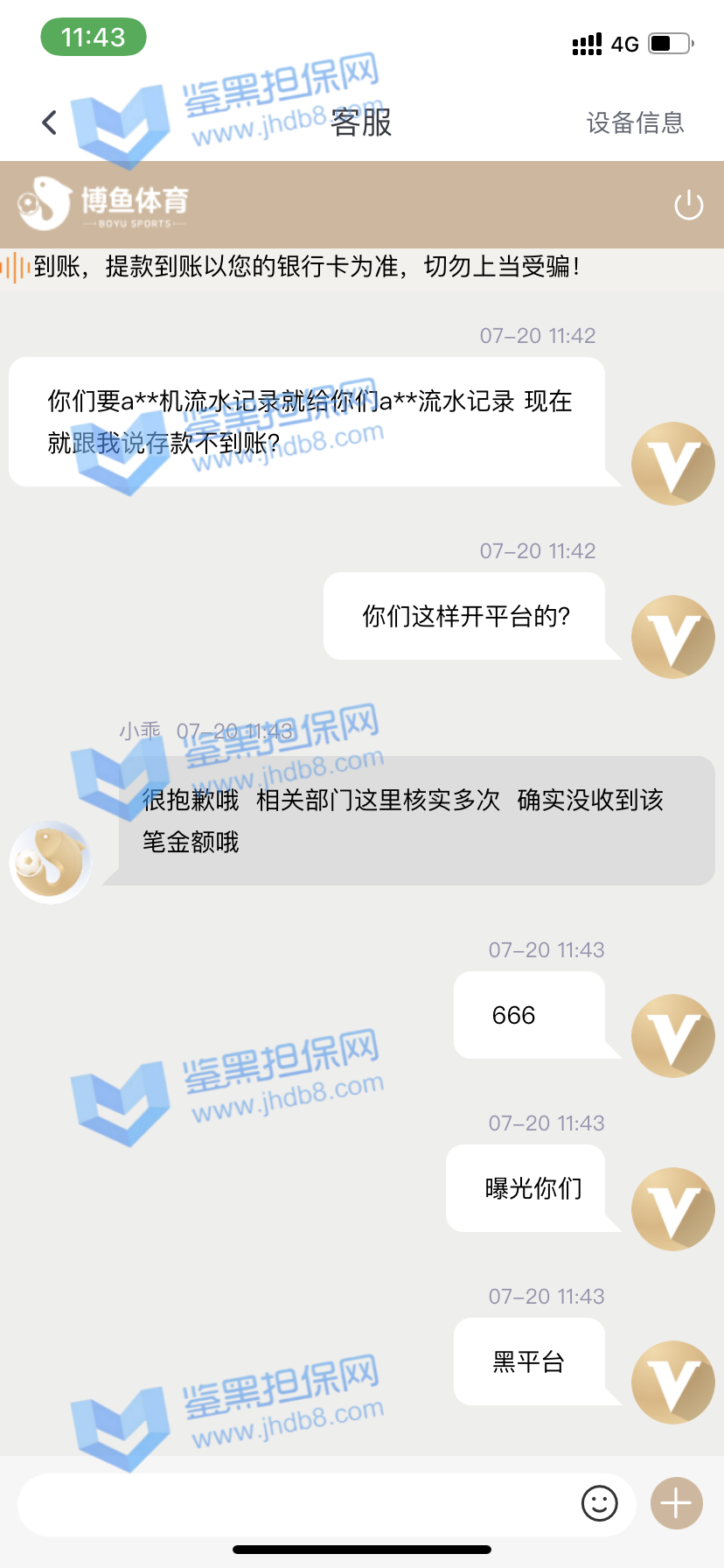The height and width of the screenshot is (1568, 724).
Task: Open the plus attachment menu
Action: coord(676,1504)
